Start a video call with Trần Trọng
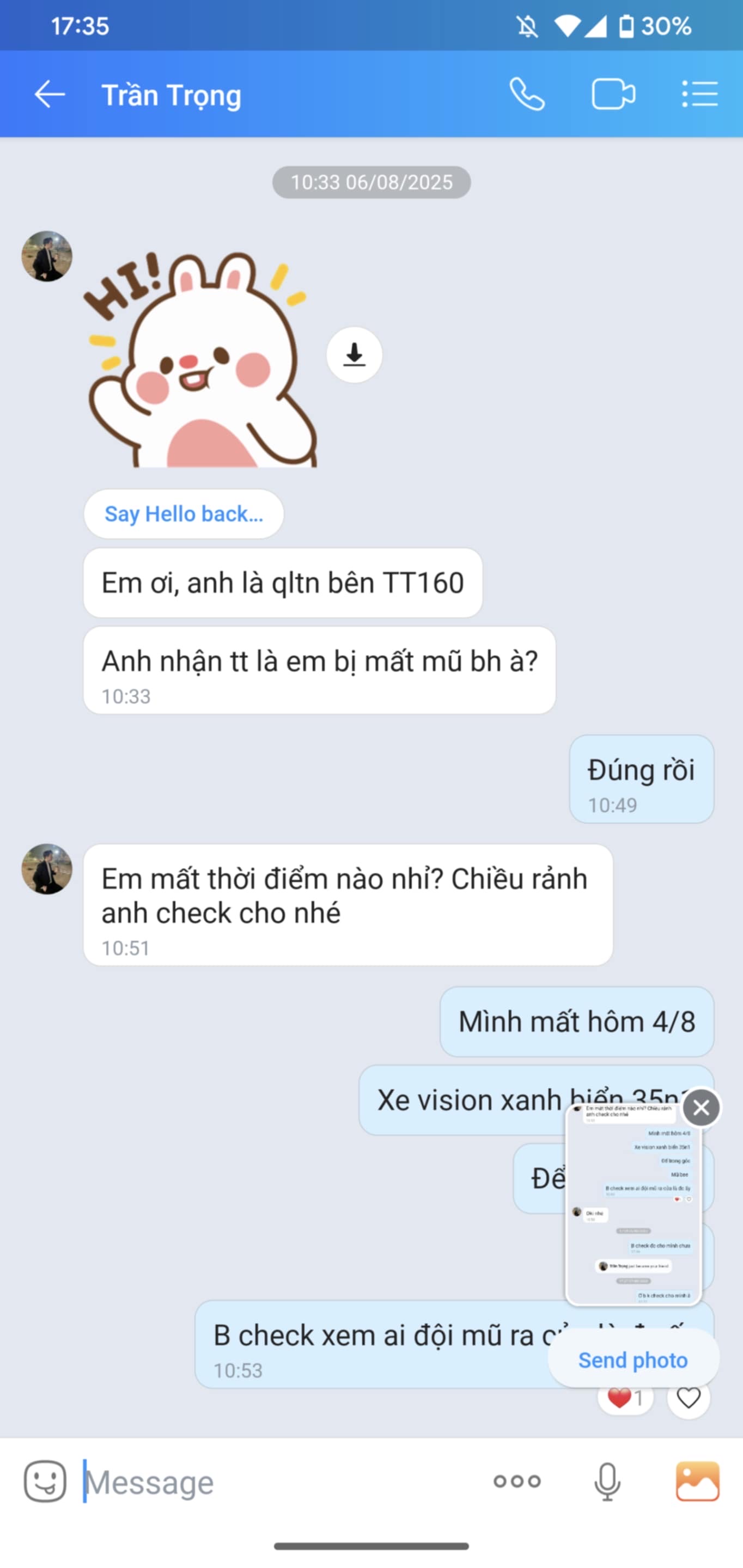The image size is (743, 1568). click(613, 95)
